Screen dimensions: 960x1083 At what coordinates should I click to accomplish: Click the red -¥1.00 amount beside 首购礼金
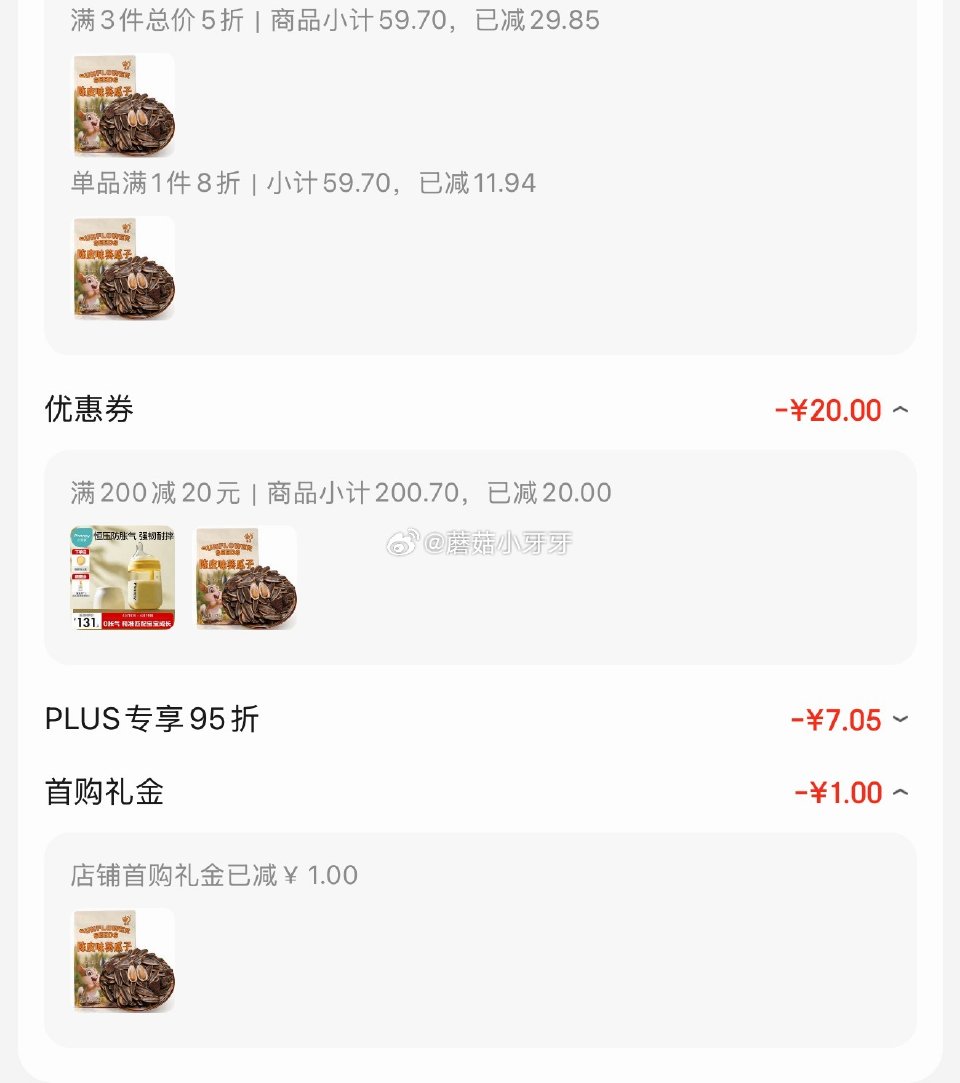pyautogui.click(x=836, y=792)
